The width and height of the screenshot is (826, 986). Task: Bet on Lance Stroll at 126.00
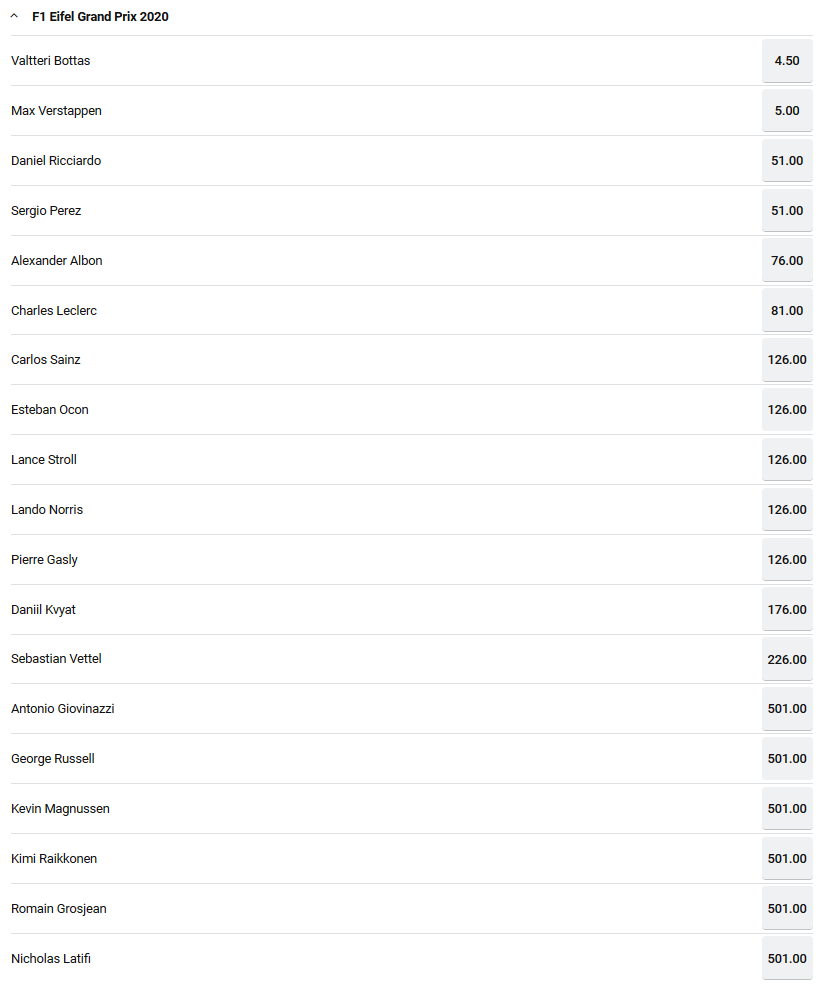coord(787,460)
